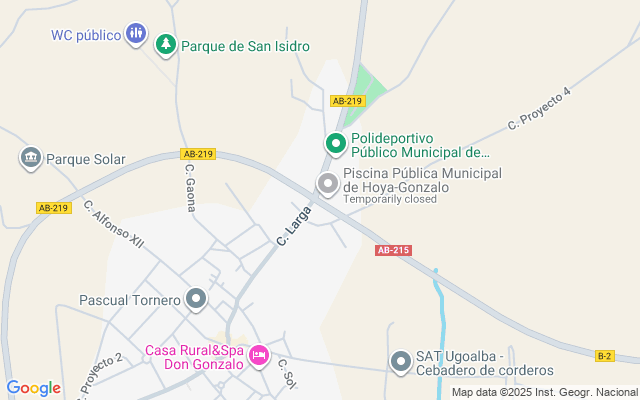Select the SAT Ugoalba marker
This screenshot has height=400, width=640.
tap(401, 362)
